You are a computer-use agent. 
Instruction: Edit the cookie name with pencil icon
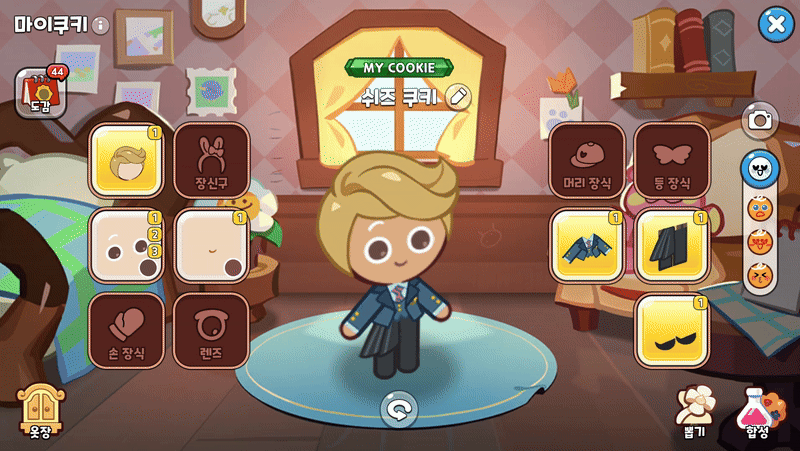(459, 96)
